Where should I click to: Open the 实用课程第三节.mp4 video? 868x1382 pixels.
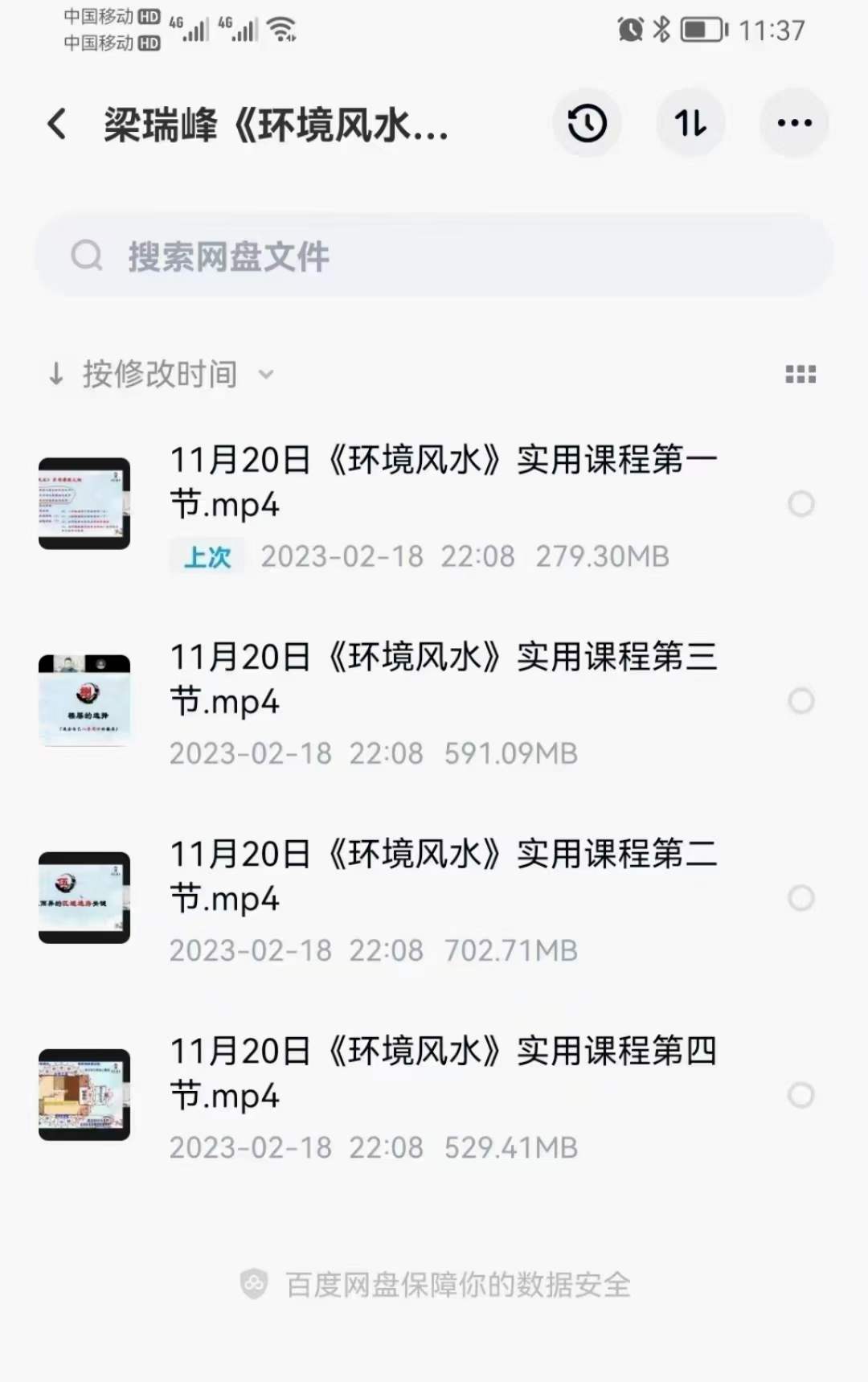pyautogui.click(x=442, y=679)
